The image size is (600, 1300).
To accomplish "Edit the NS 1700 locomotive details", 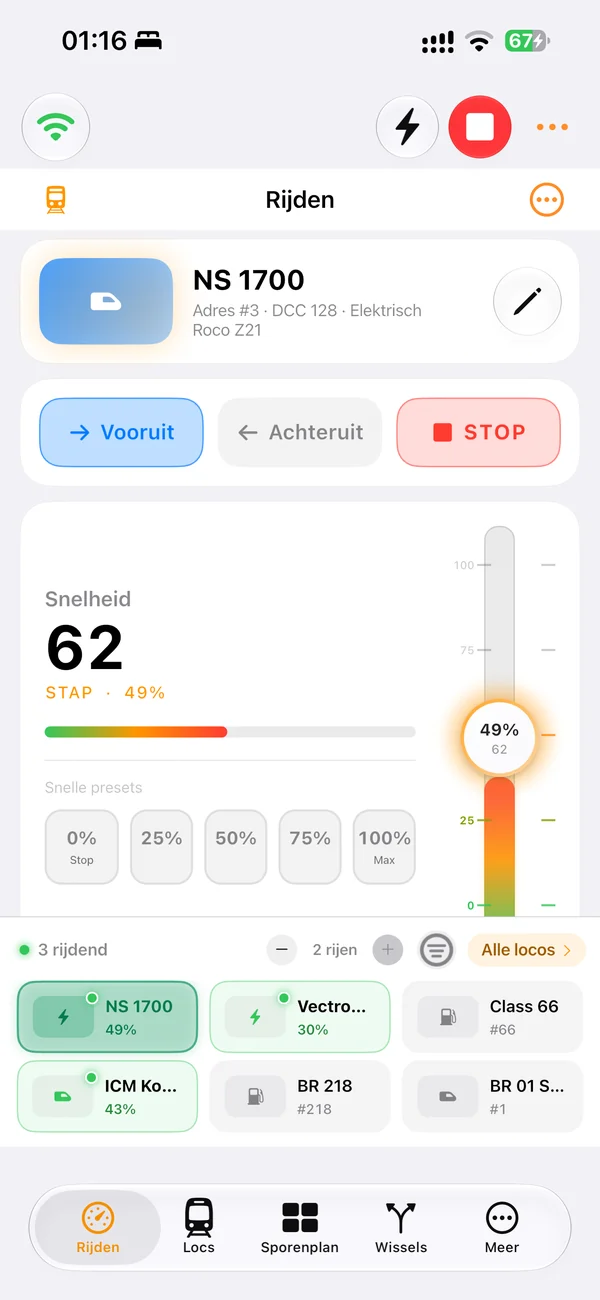I will 527,301.
